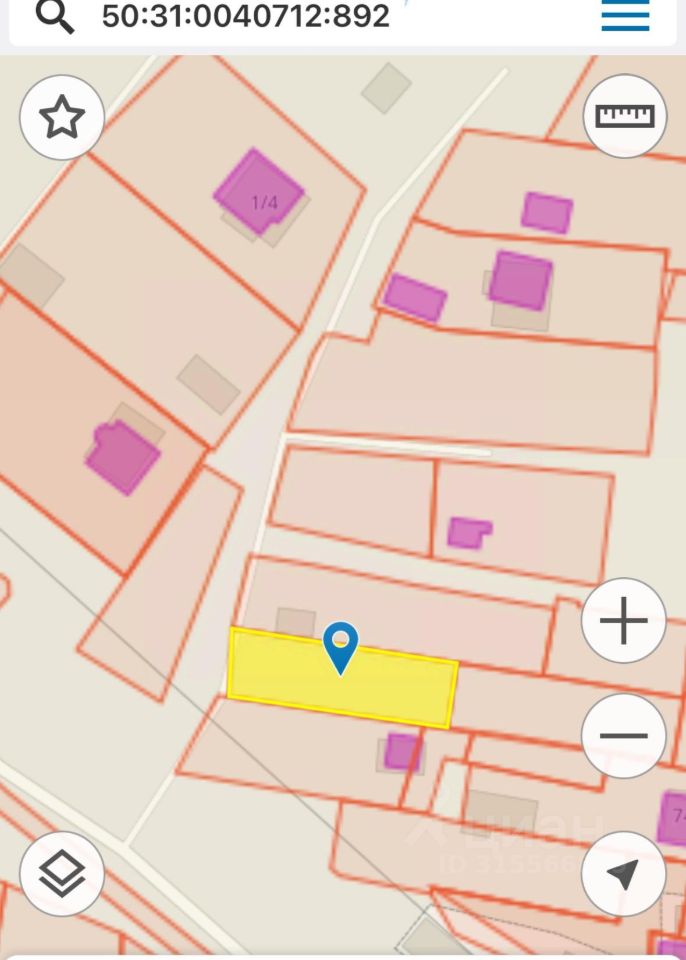The width and height of the screenshot is (686, 960).
Task: Zoom out with the minus button
Action: [623, 736]
